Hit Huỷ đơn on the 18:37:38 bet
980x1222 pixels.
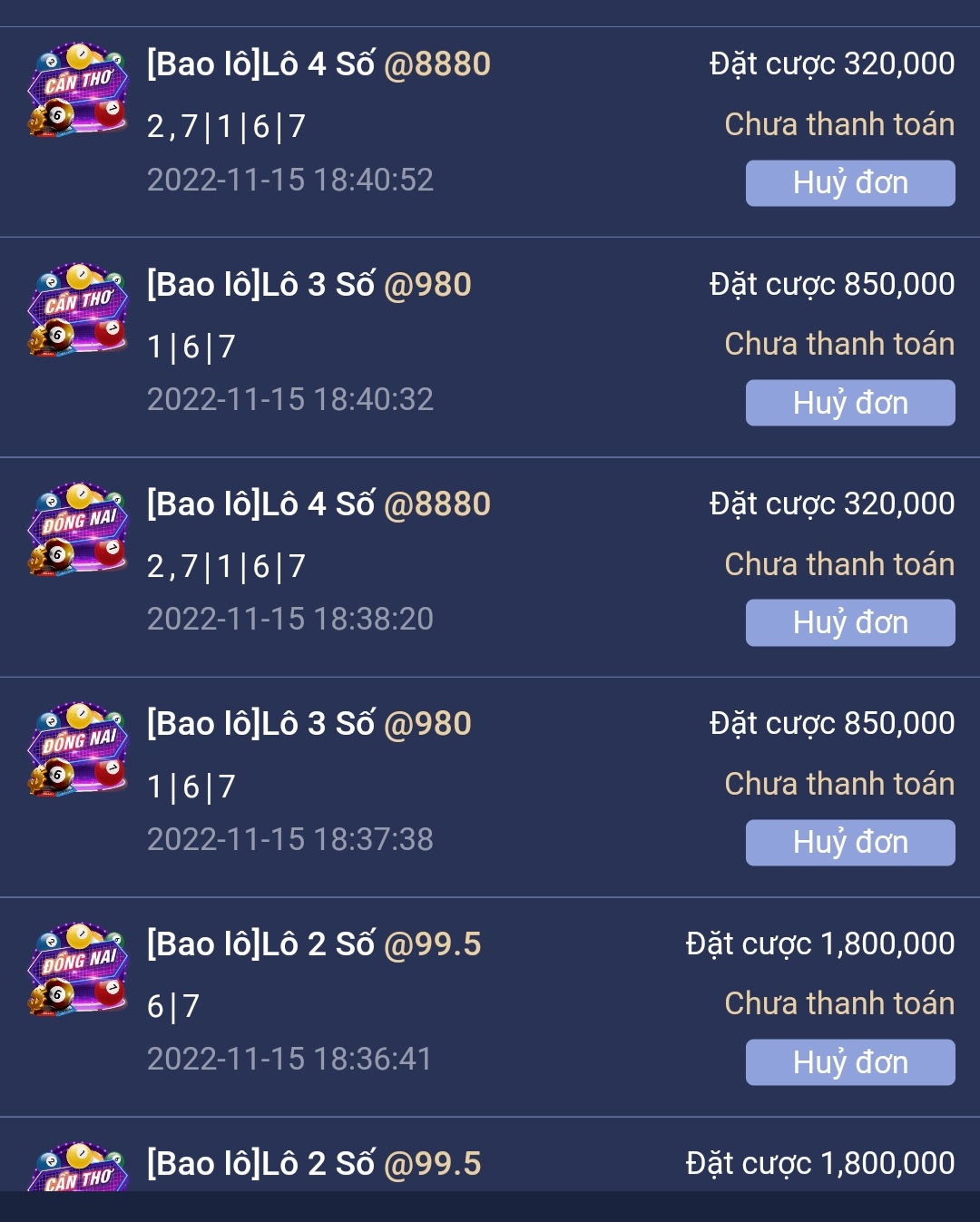pyautogui.click(x=849, y=843)
